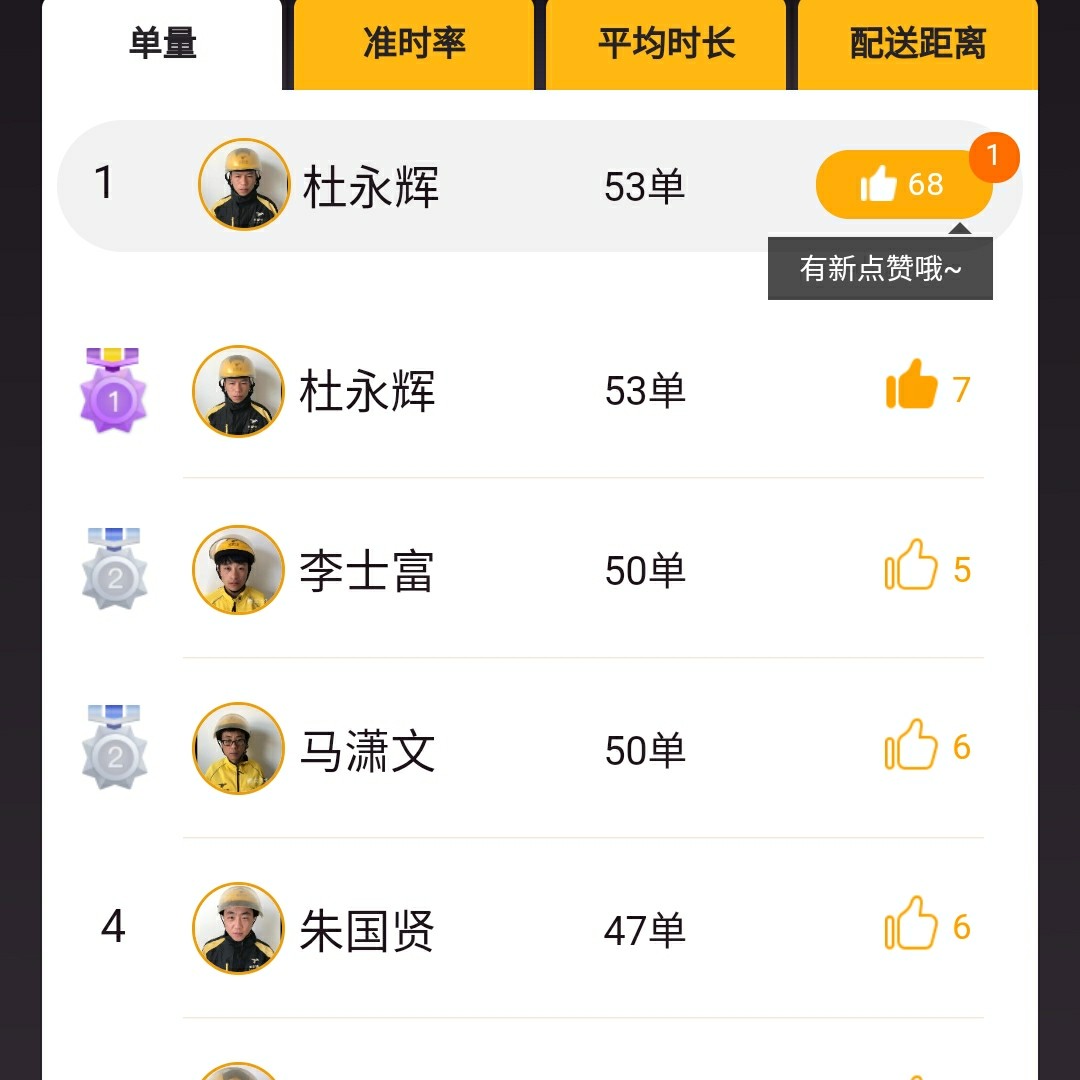The height and width of the screenshot is (1080, 1080).
Task: Open the 平均时长 tab
Action: [666, 44]
